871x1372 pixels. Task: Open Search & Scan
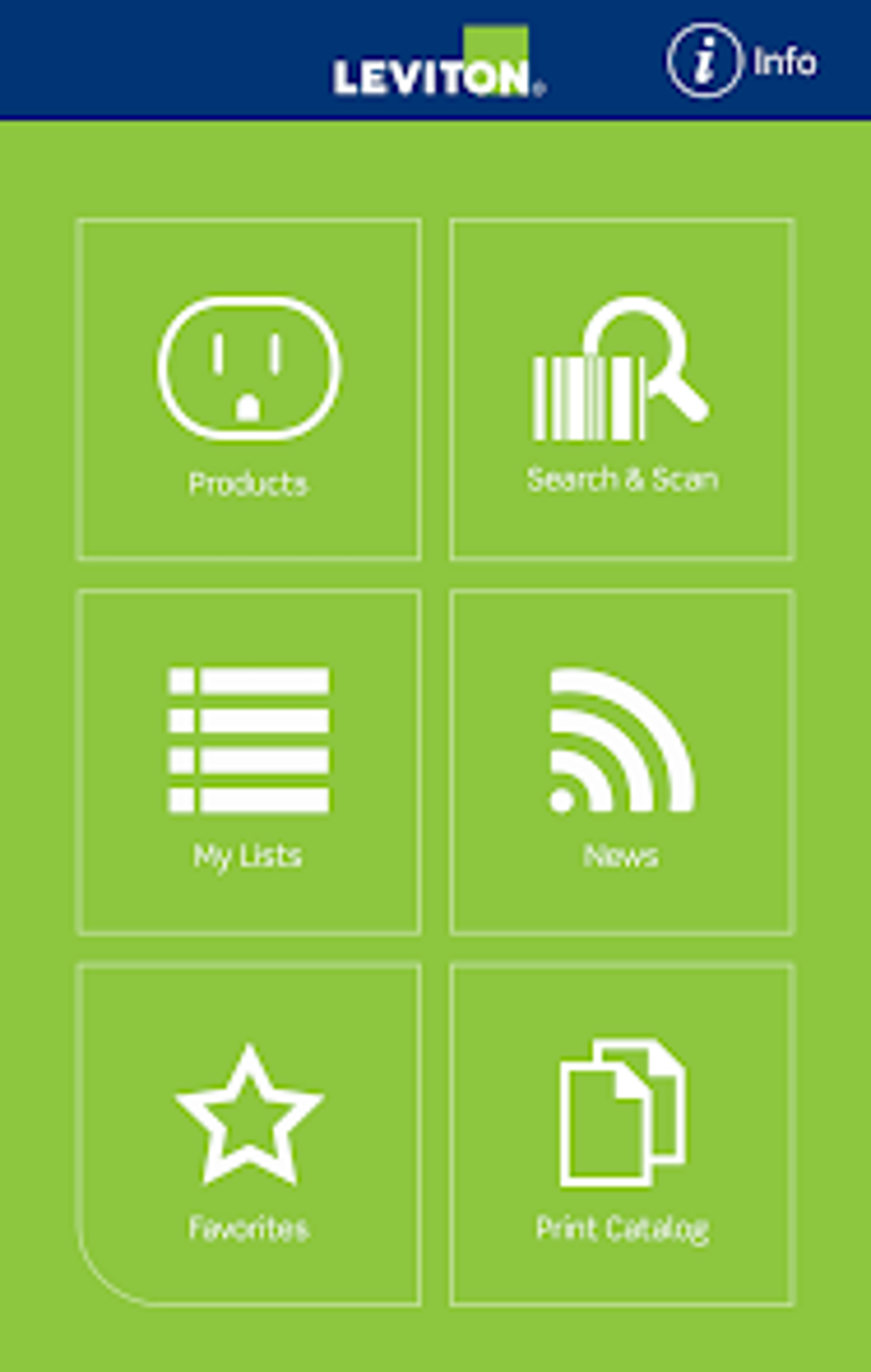[x=623, y=390]
